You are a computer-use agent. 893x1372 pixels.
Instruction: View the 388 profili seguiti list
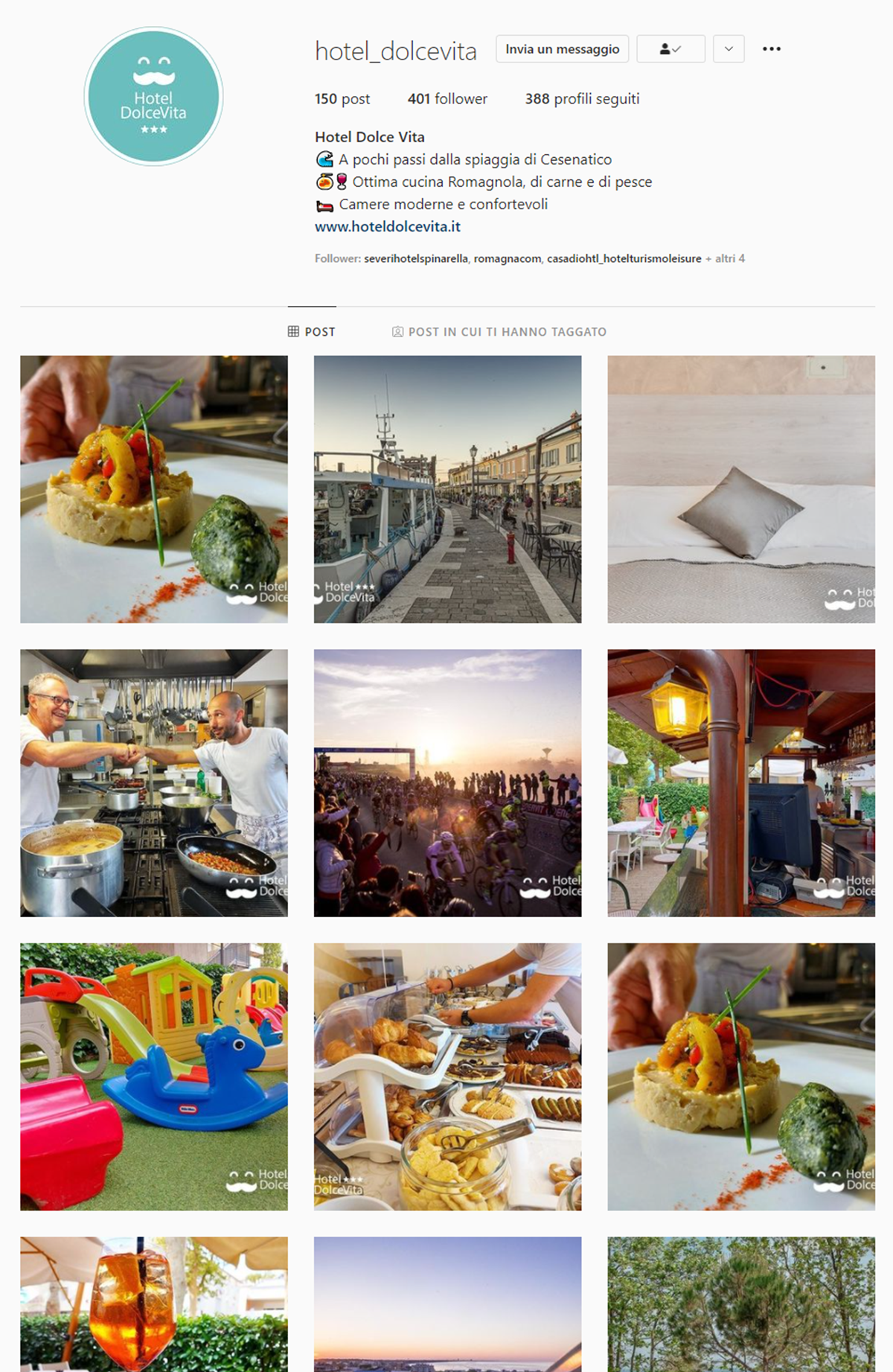pyautogui.click(x=582, y=99)
